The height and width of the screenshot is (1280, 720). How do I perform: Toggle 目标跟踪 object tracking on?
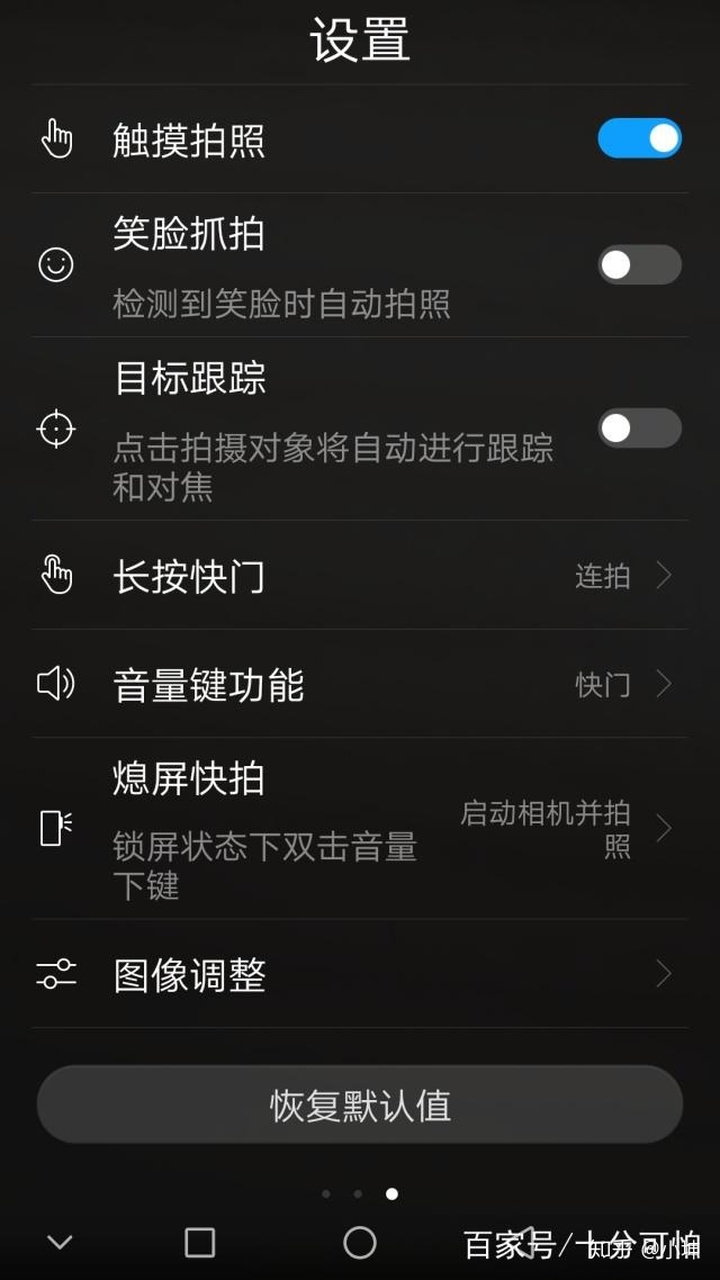(x=640, y=428)
